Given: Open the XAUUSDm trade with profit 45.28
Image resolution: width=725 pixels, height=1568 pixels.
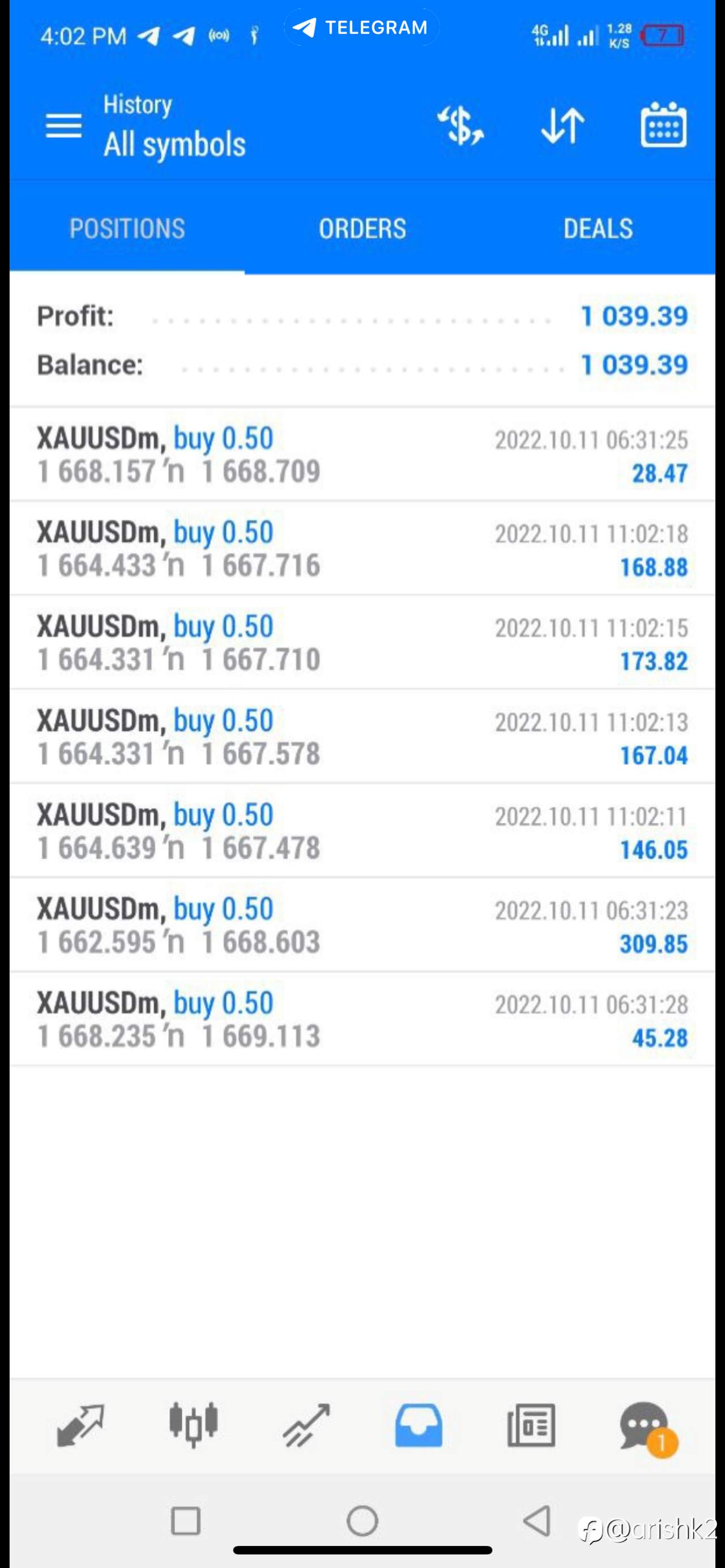Looking at the screenshot, I should [x=362, y=1019].
